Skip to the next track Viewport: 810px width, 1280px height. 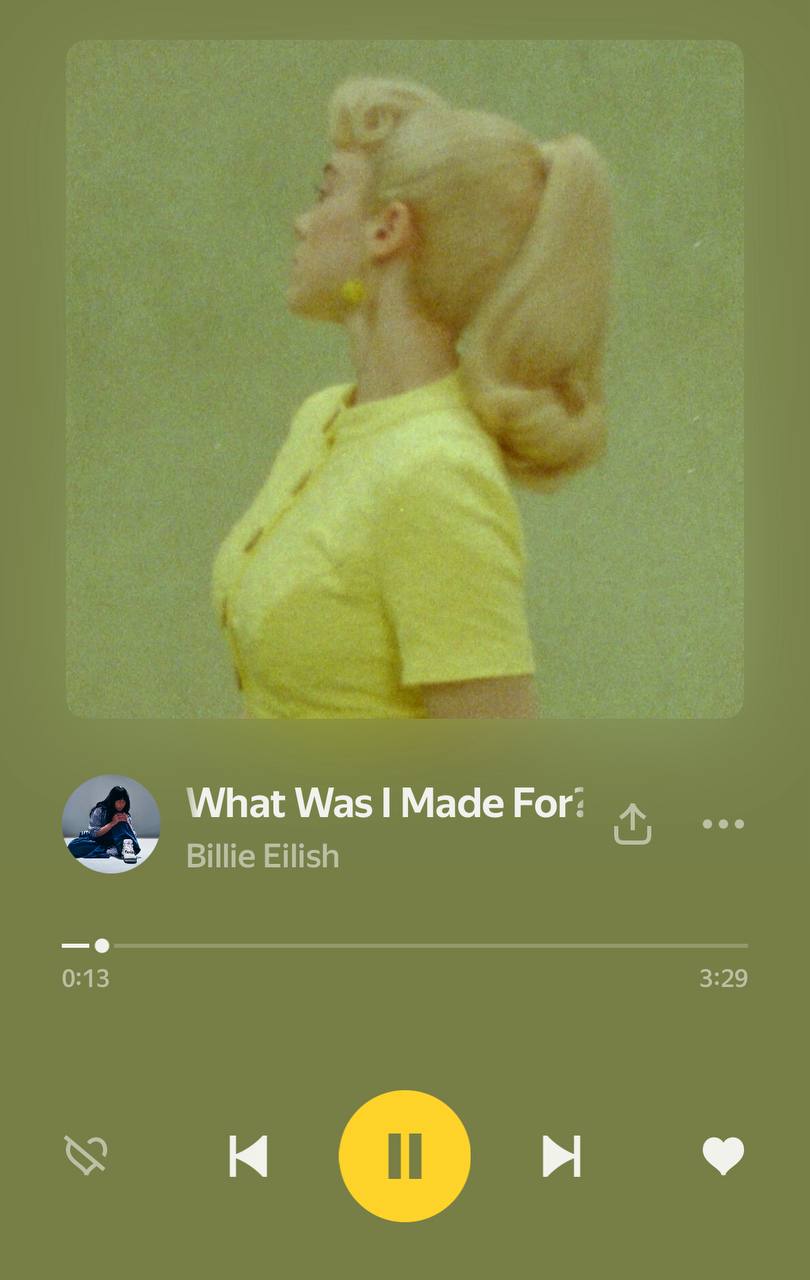click(561, 1156)
